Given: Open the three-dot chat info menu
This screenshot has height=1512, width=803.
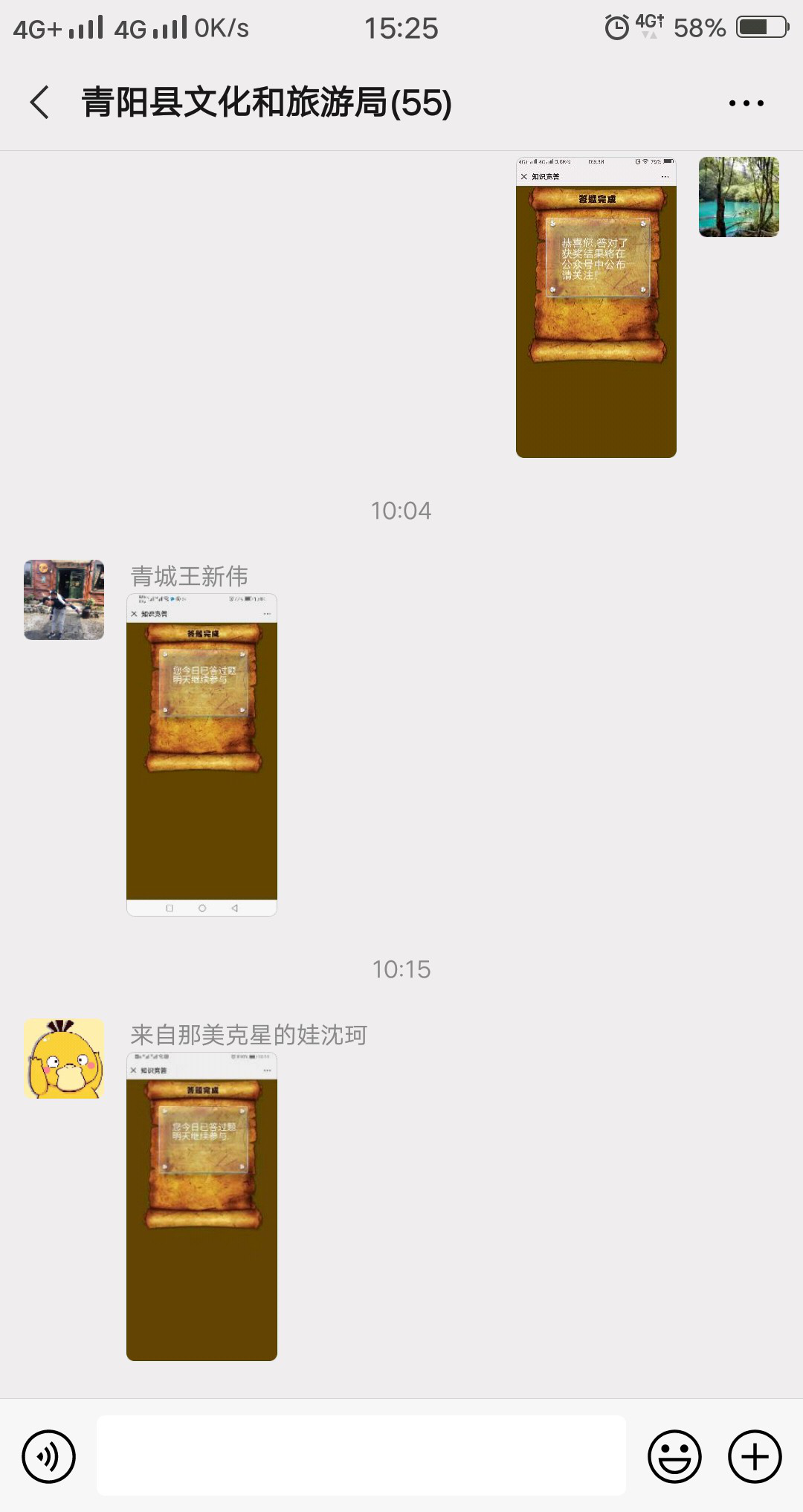Looking at the screenshot, I should click(x=746, y=103).
